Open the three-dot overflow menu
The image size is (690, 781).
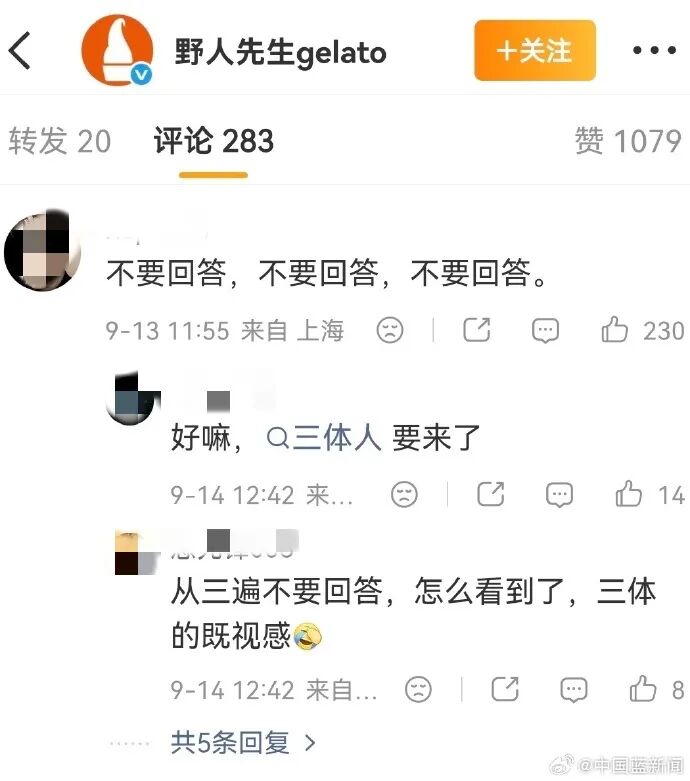654,50
